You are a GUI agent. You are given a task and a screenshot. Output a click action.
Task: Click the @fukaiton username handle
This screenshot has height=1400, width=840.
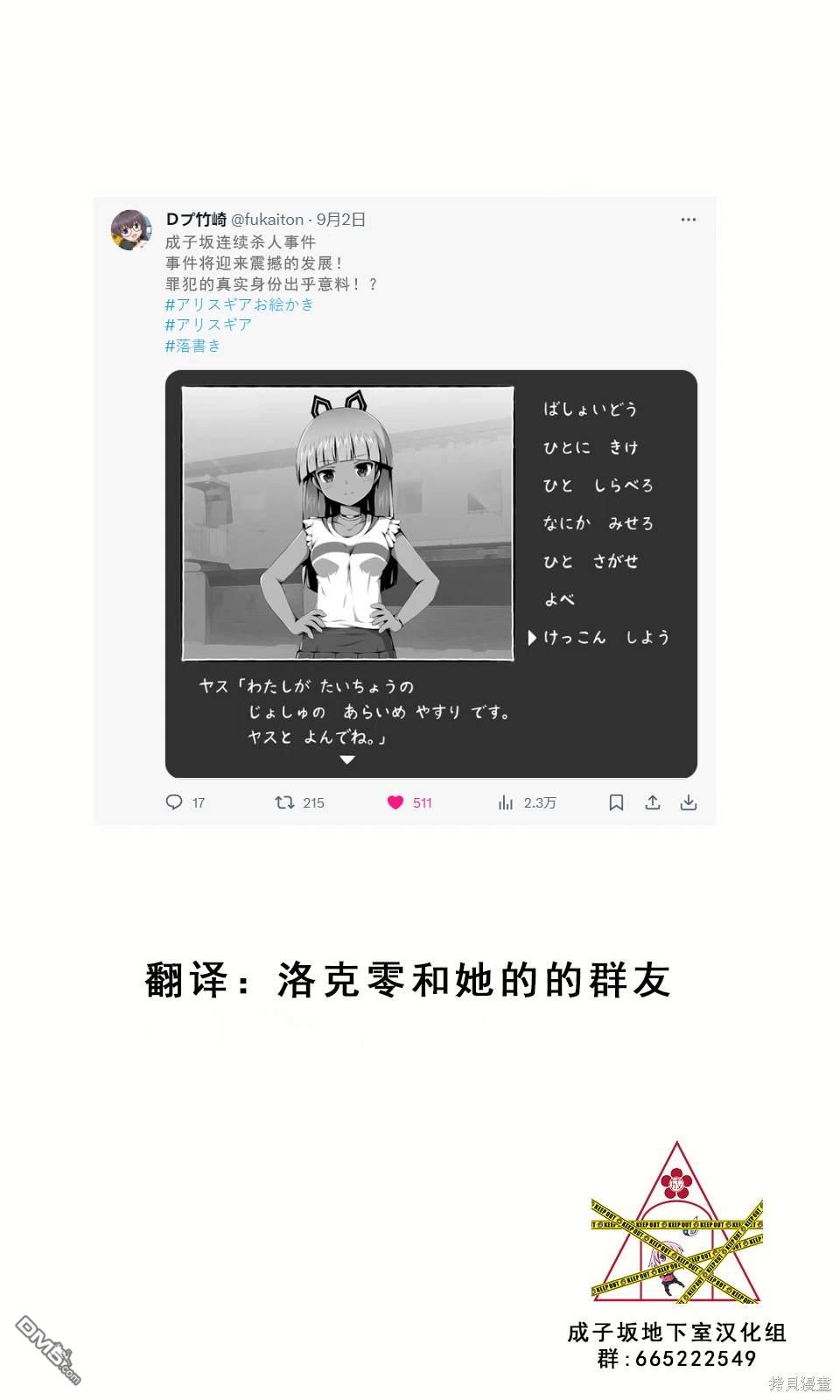[x=264, y=220]
